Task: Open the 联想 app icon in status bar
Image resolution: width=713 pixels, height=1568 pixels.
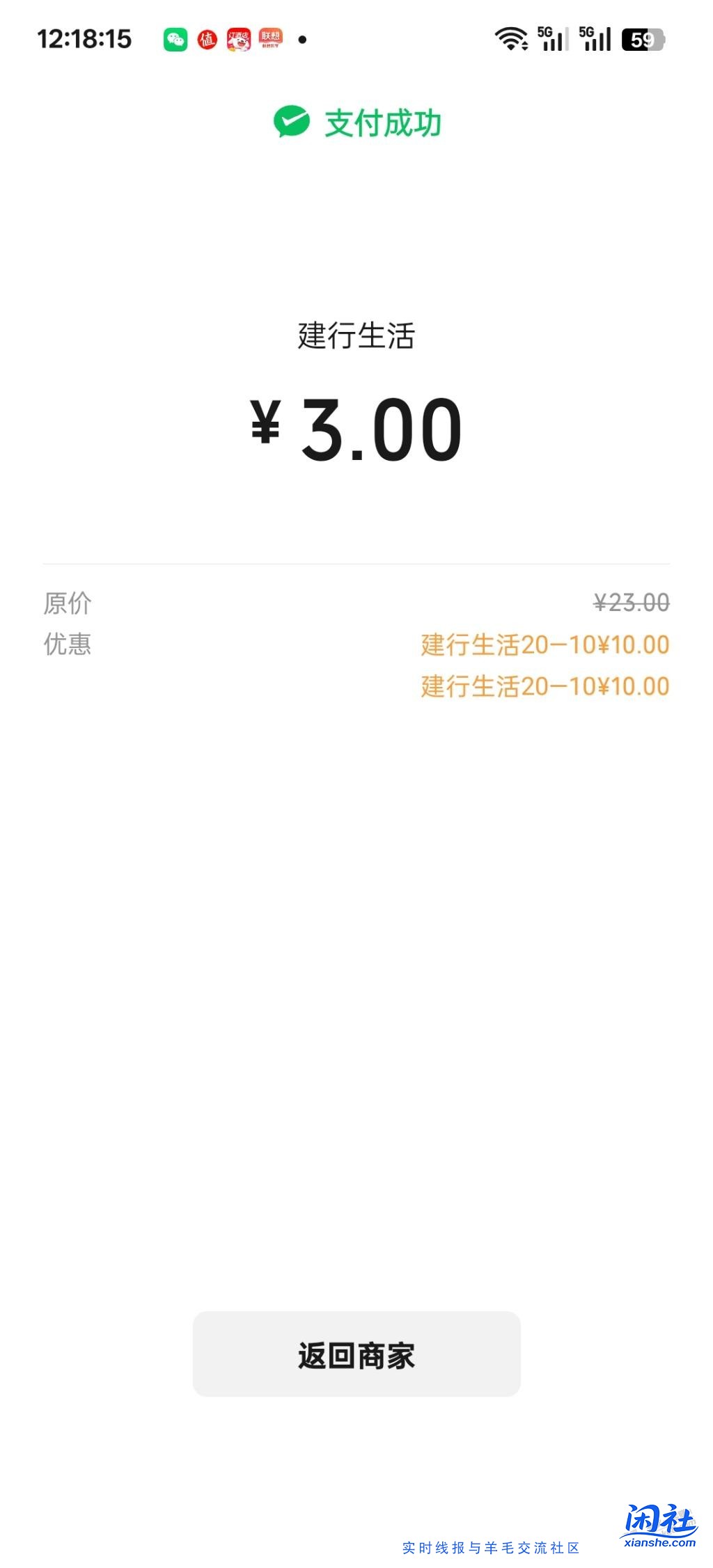Action: 272,40
